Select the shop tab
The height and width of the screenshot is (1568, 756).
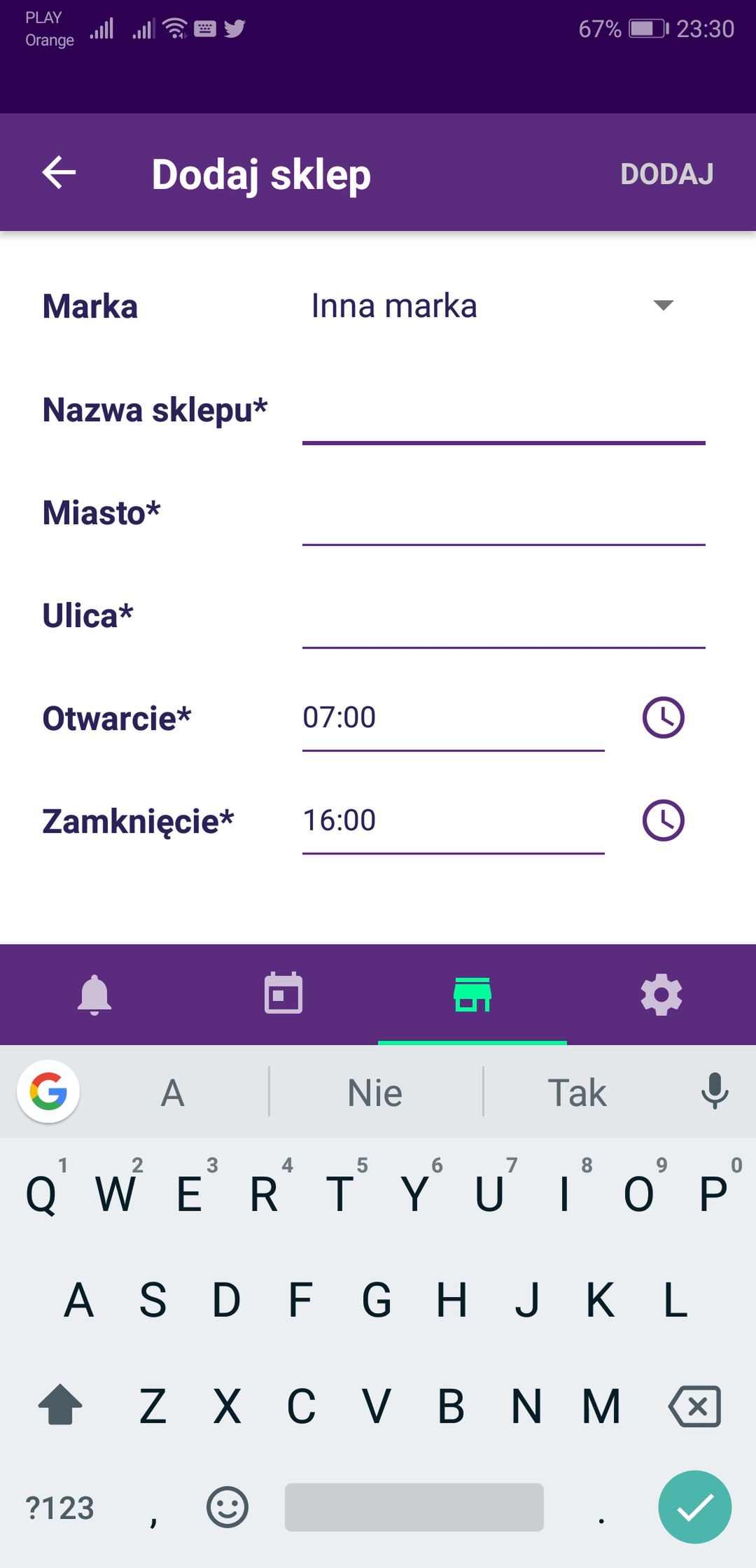pyautogui.click(x=472, y=994)
